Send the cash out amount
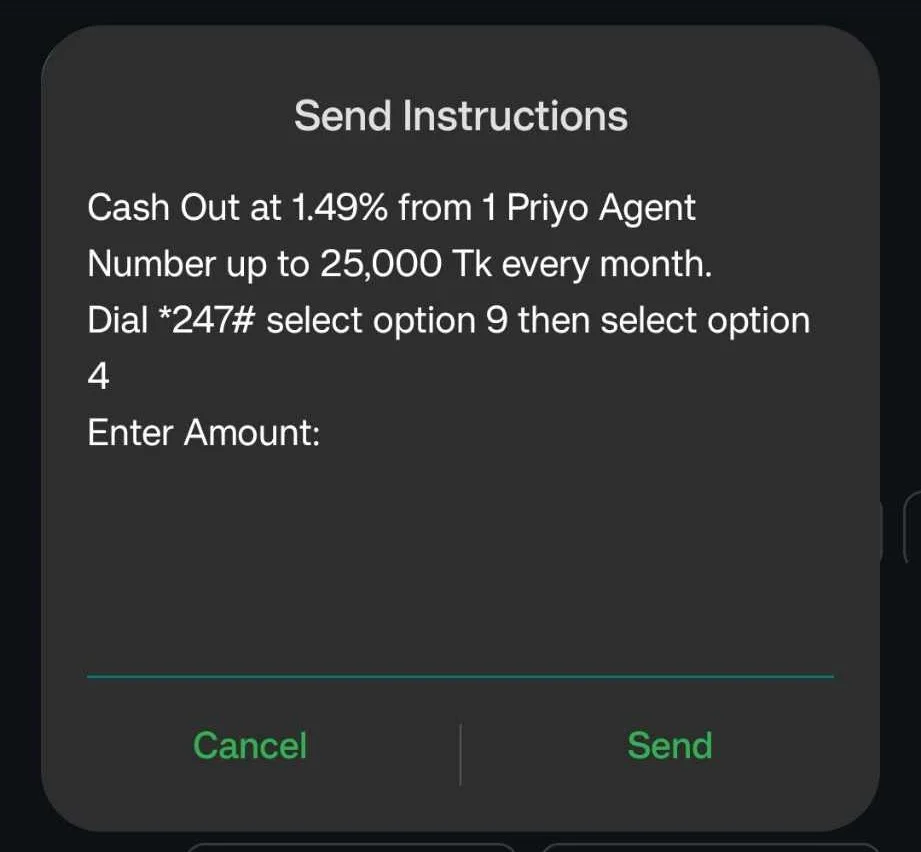The height and width of the screenshot is (852, 921). click(x=669, y=746)
